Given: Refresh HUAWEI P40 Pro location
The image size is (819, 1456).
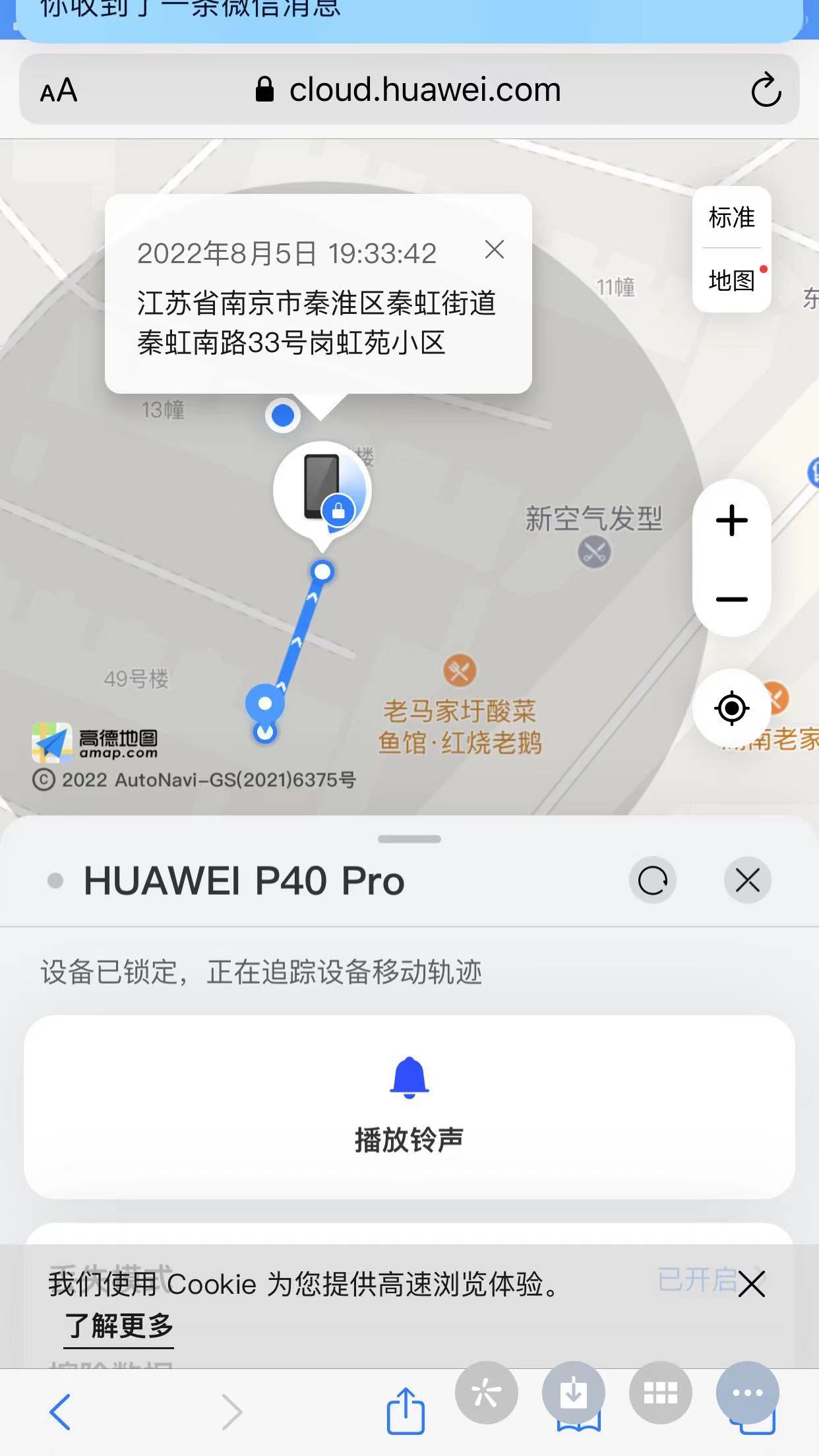Looking at the screenshot, I should [x=652, y=880].
